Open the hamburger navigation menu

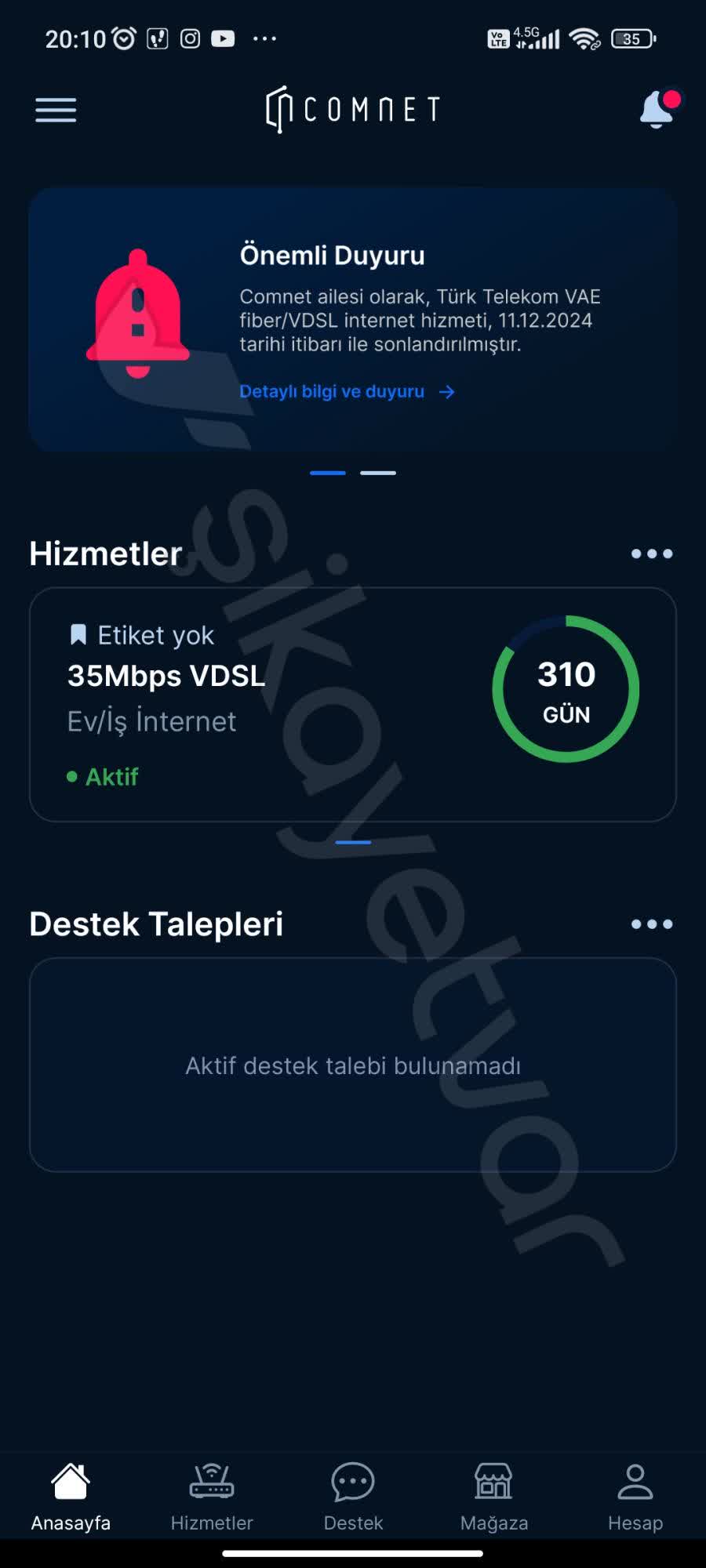(55, 110)
